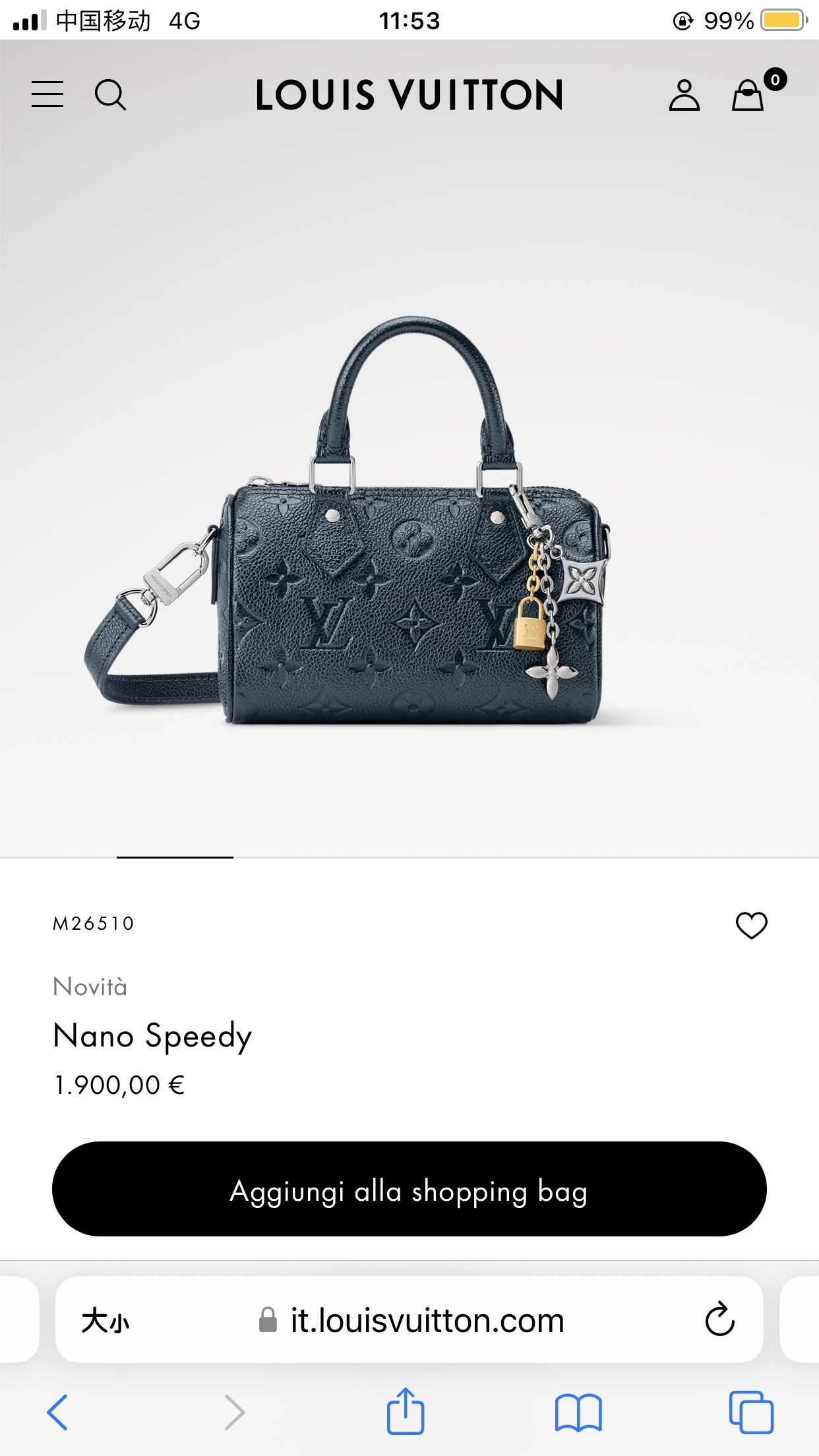
Task: Tap Aggiungi alla shopping bag
Action: pyautogui.click(x=409, y=1189)
